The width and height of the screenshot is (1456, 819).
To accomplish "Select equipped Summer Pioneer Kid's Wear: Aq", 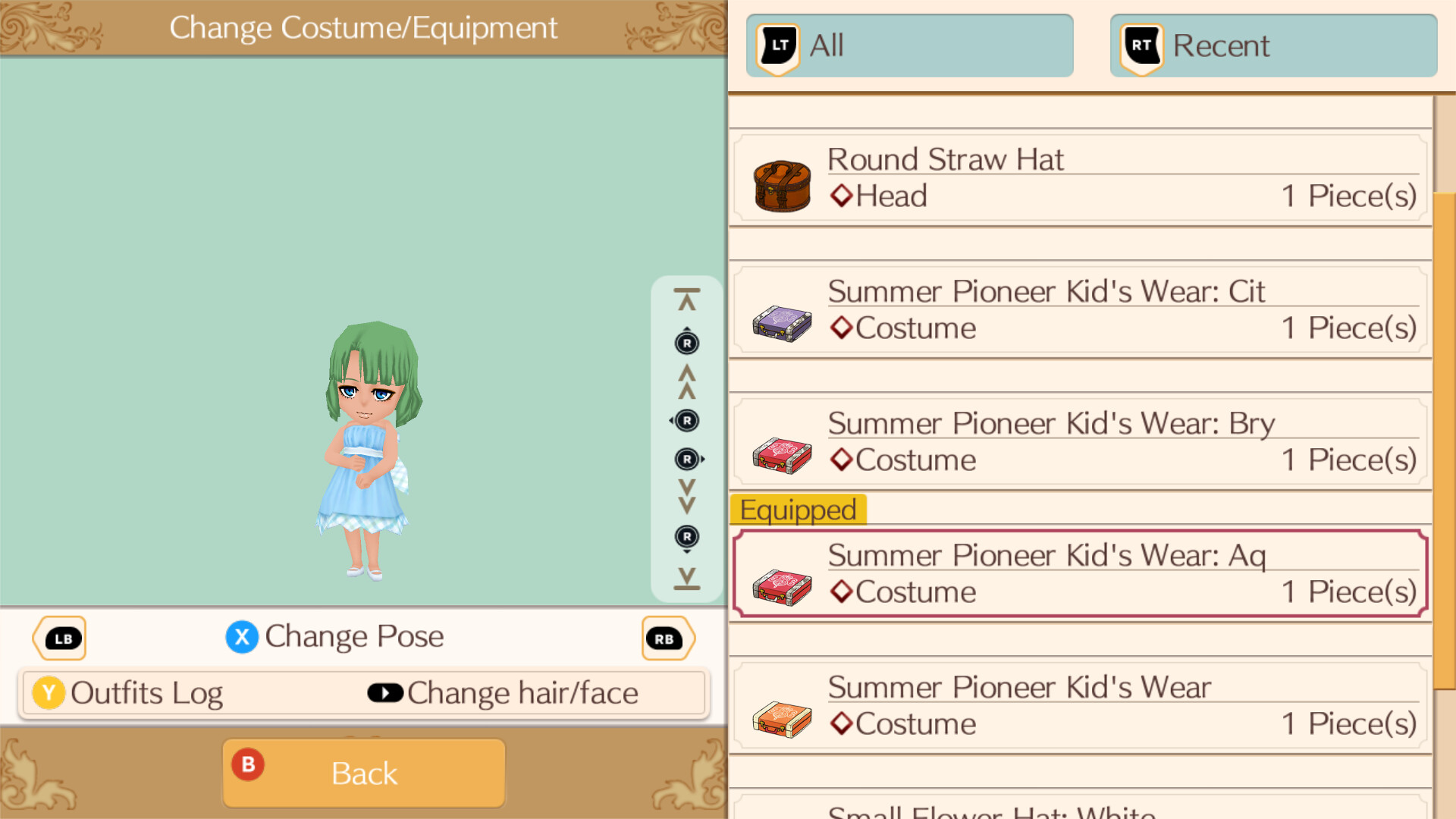I will click(1080, 574).
